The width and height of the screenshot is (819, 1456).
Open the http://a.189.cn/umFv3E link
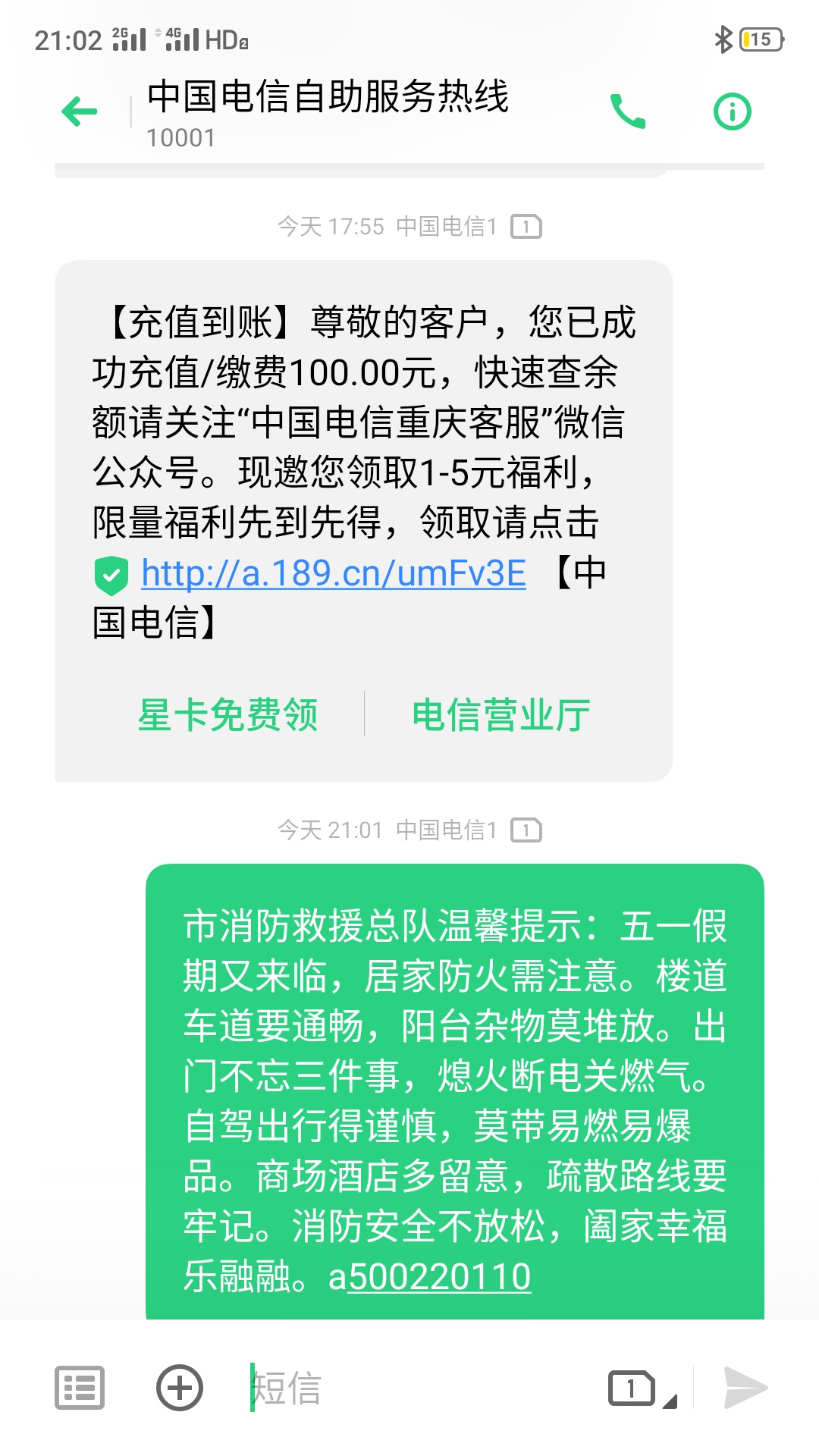(334, 573)
